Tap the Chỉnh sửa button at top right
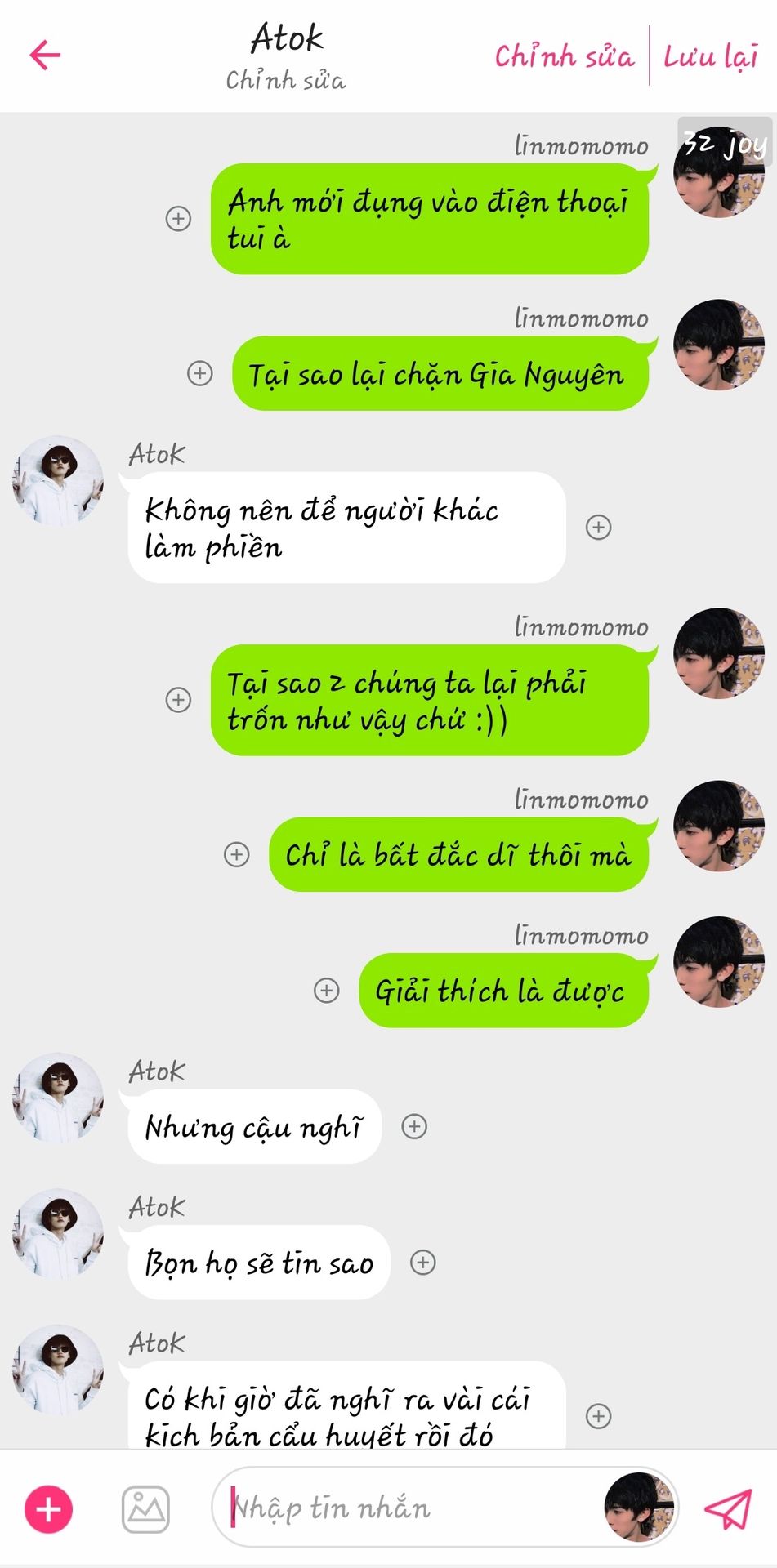 click(564, 56)
